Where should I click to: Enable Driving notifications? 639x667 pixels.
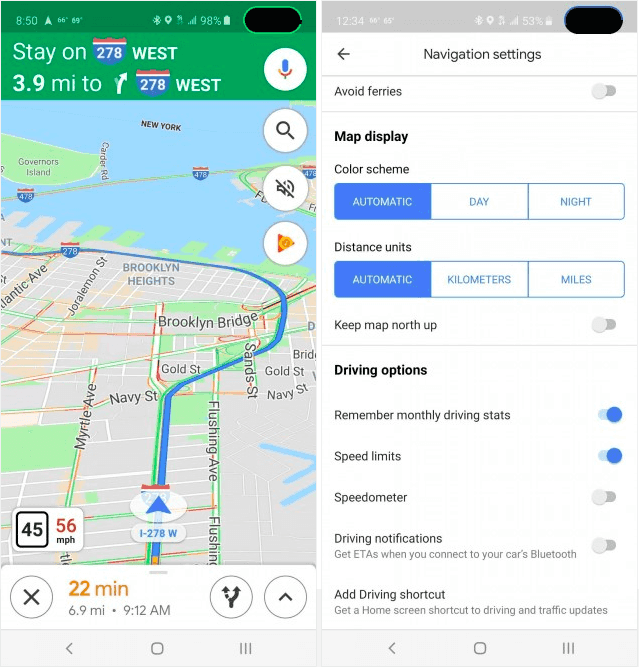[604, 545]
